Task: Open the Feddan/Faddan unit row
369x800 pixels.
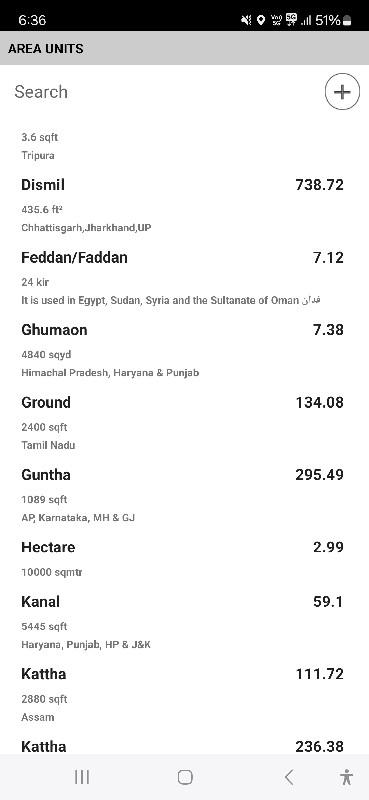Action: [183, 279]
